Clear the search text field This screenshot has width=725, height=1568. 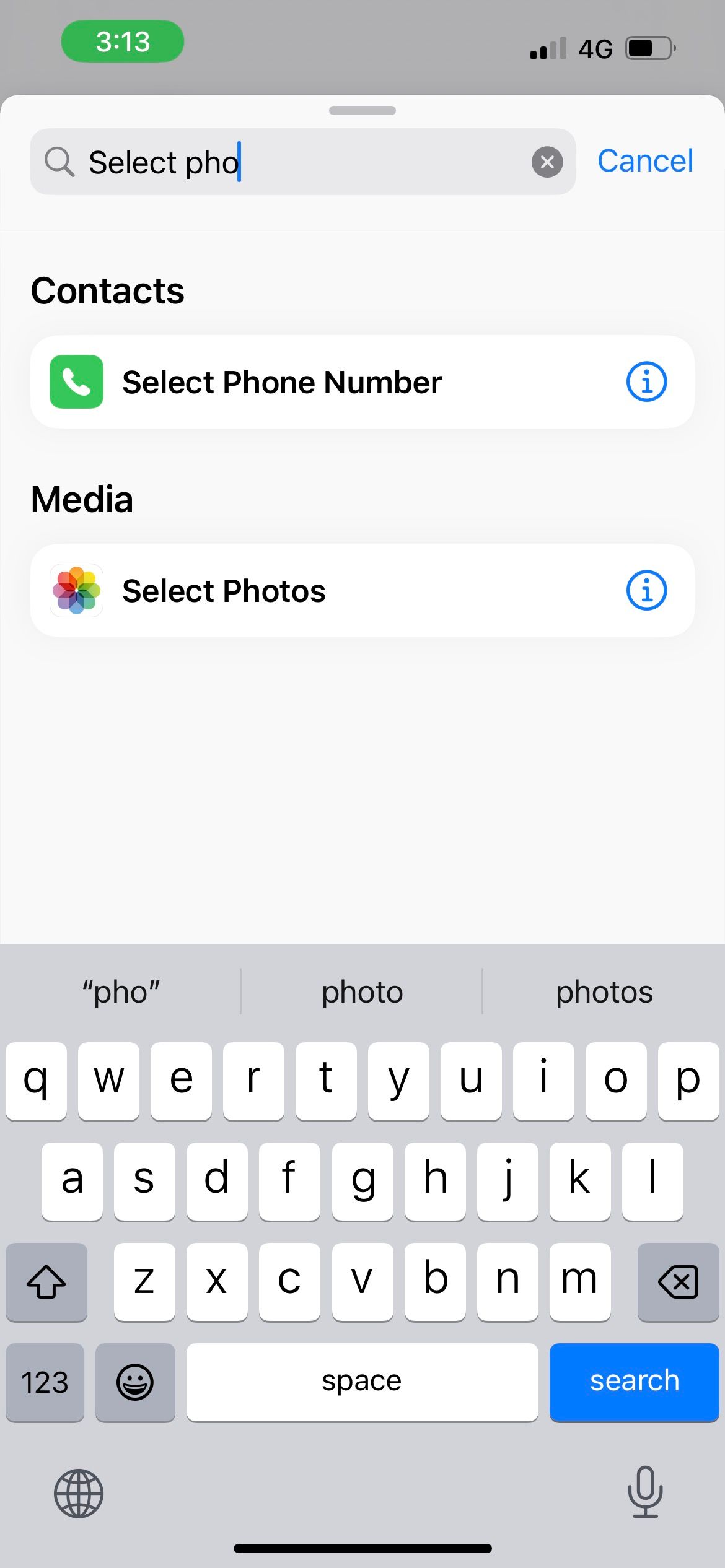pos(547,162)
